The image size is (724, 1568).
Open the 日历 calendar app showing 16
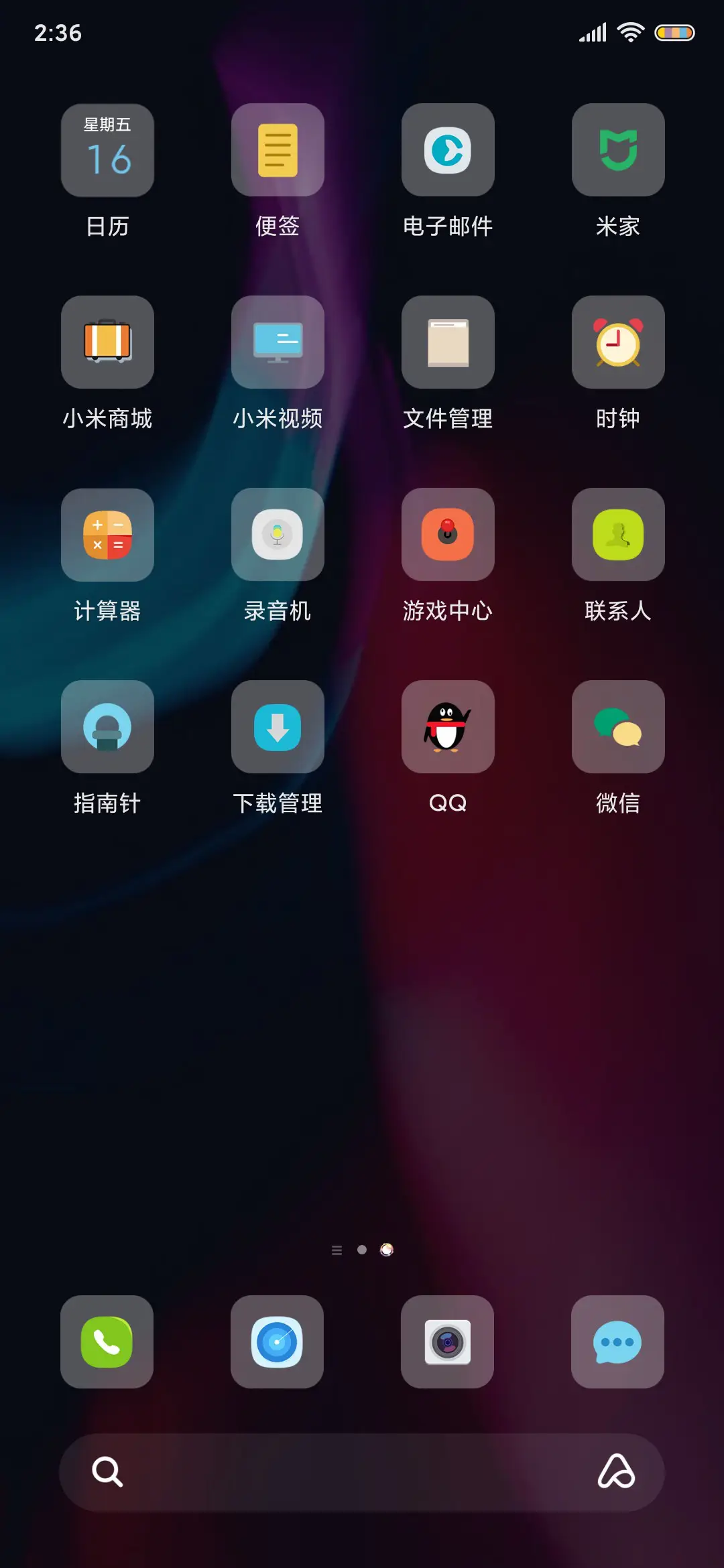pos(107,149)
